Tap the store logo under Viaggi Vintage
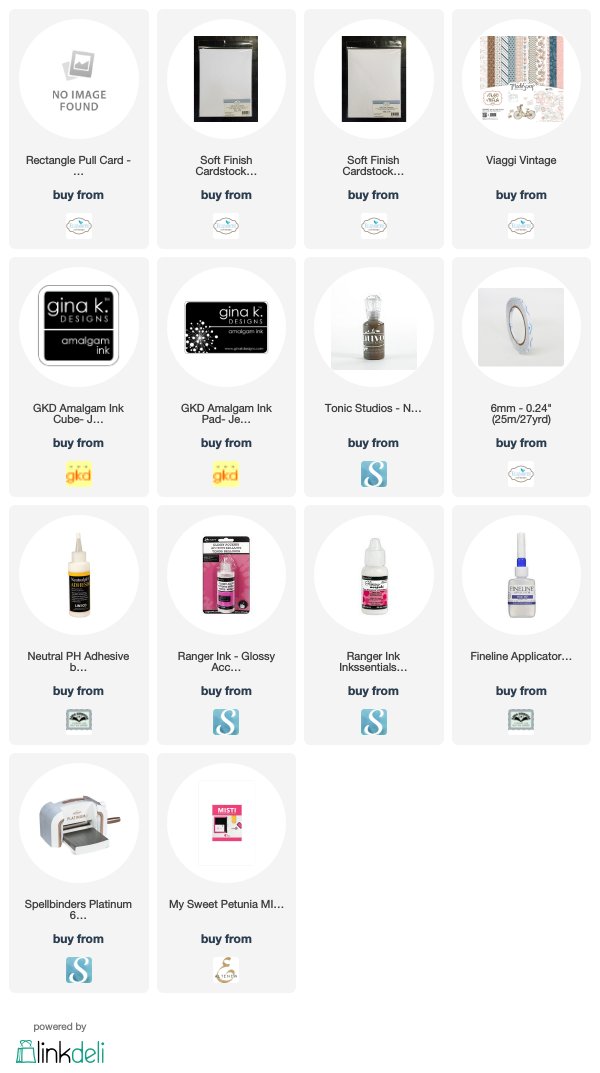 coord(521,226)
